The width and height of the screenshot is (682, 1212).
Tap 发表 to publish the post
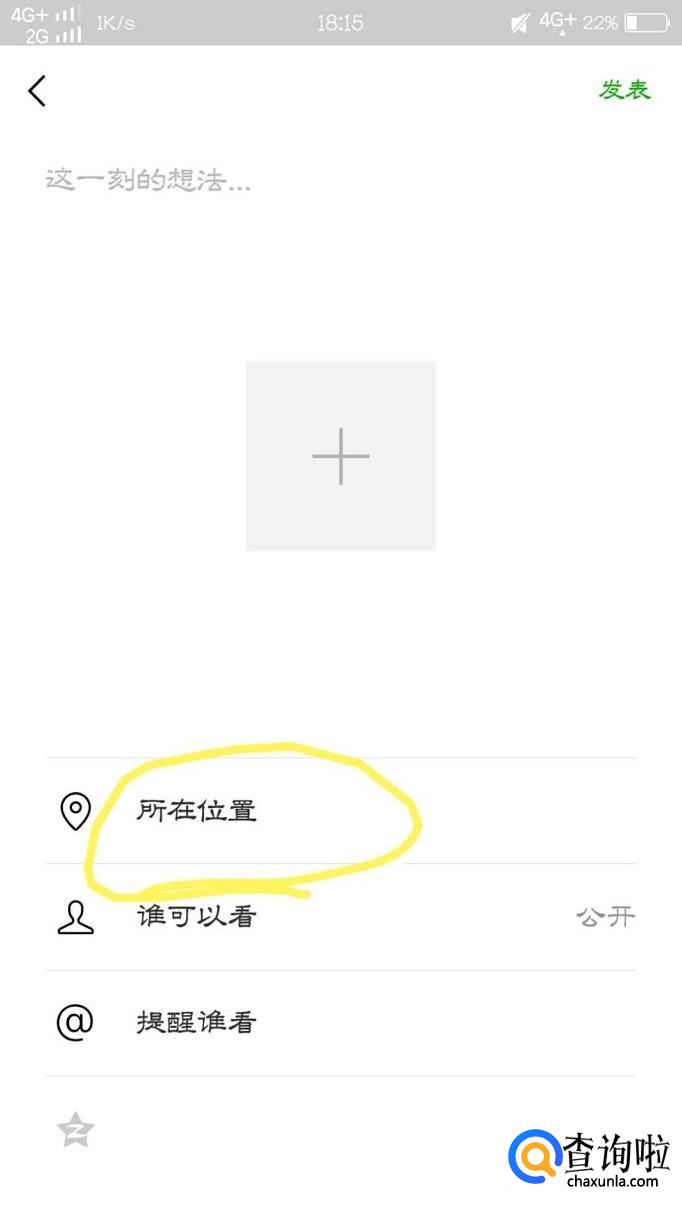point(624,90)
